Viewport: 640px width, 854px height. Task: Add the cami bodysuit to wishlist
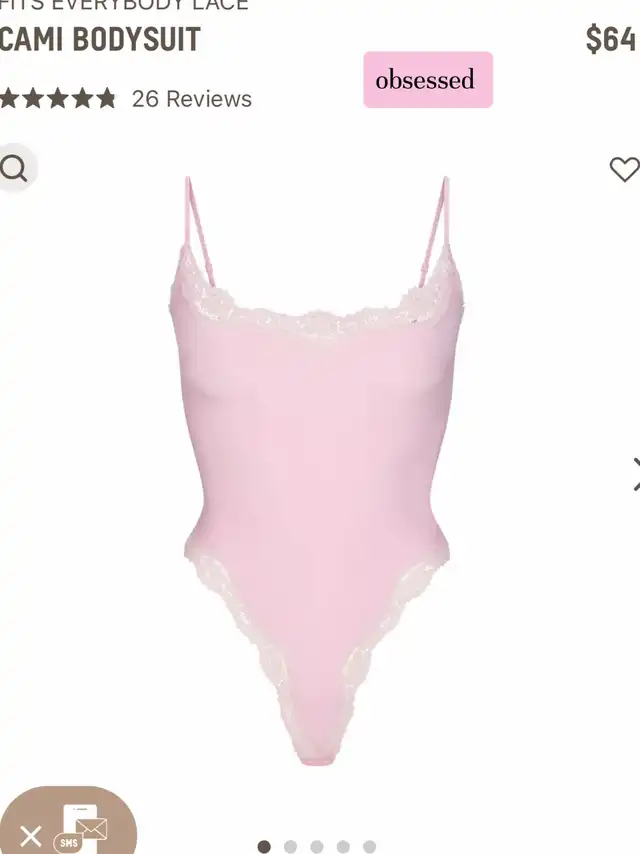click(x=624, y=169)
